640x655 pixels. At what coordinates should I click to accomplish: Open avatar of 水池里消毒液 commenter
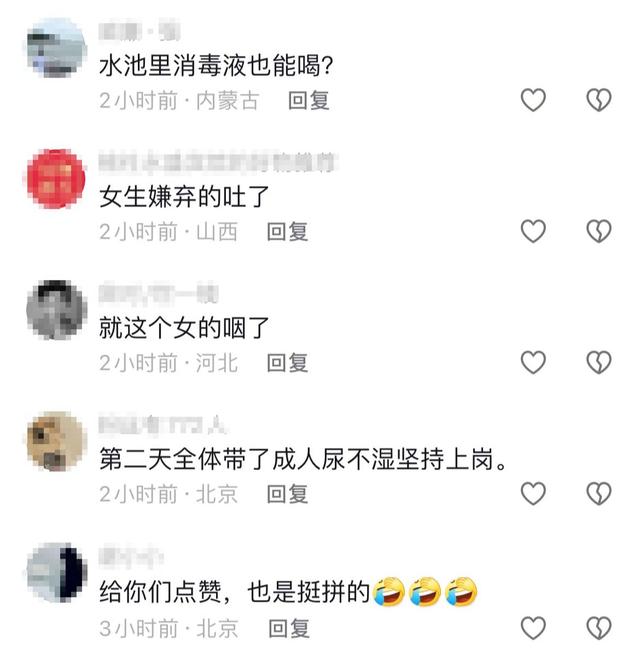click(56, 47)
